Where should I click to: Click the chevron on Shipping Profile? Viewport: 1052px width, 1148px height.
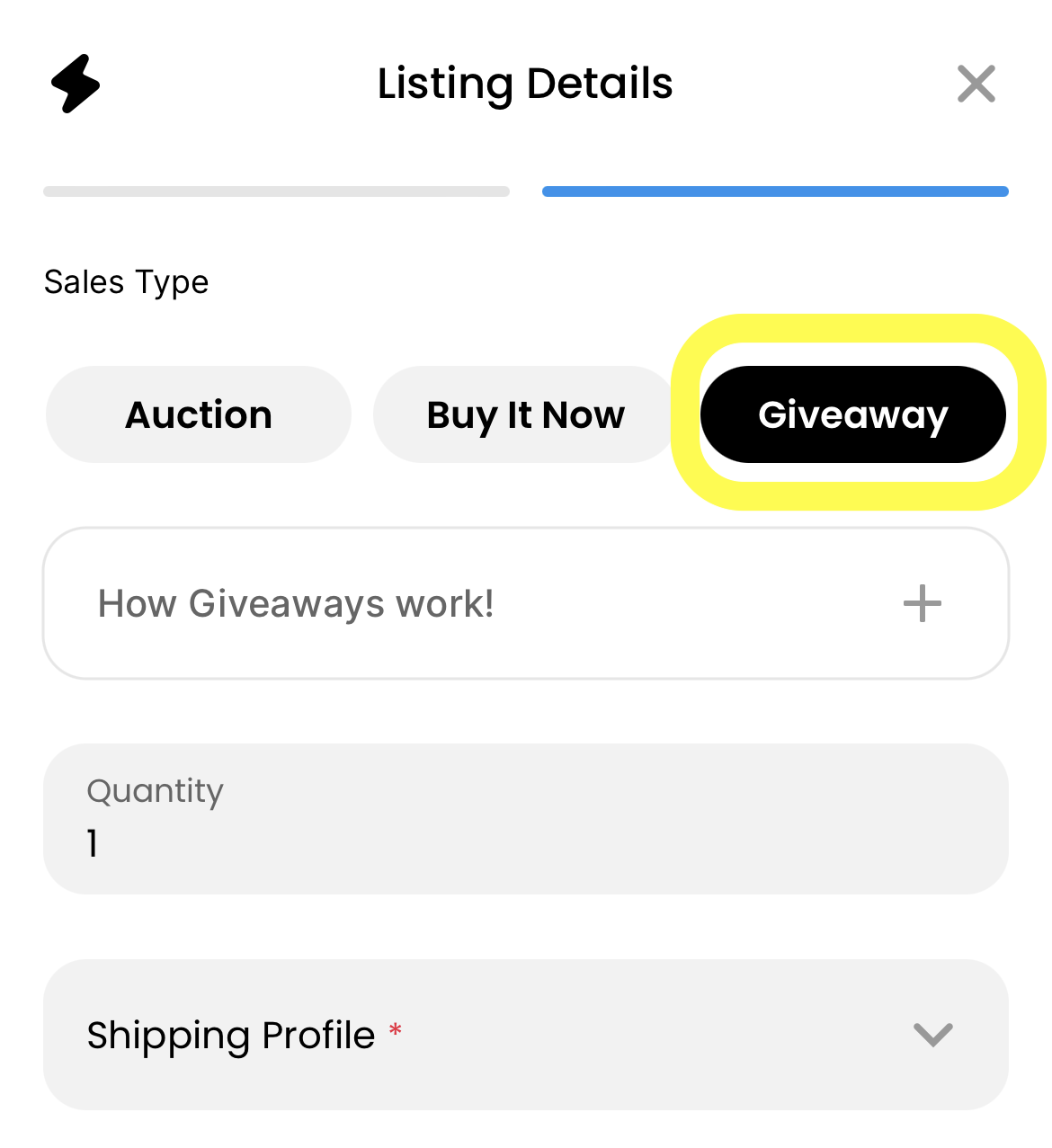click(931, 1035)
